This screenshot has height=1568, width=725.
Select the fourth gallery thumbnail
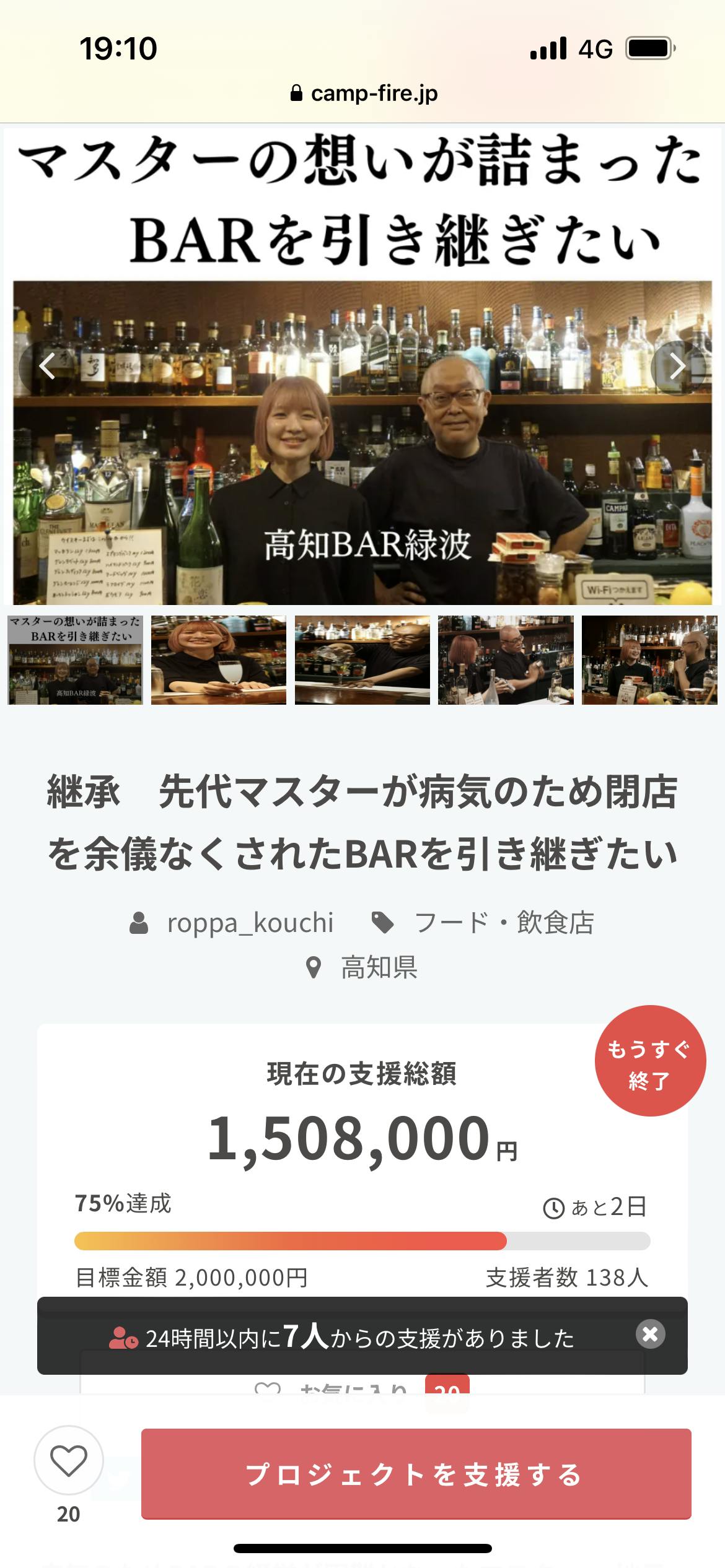click(506, 660)
